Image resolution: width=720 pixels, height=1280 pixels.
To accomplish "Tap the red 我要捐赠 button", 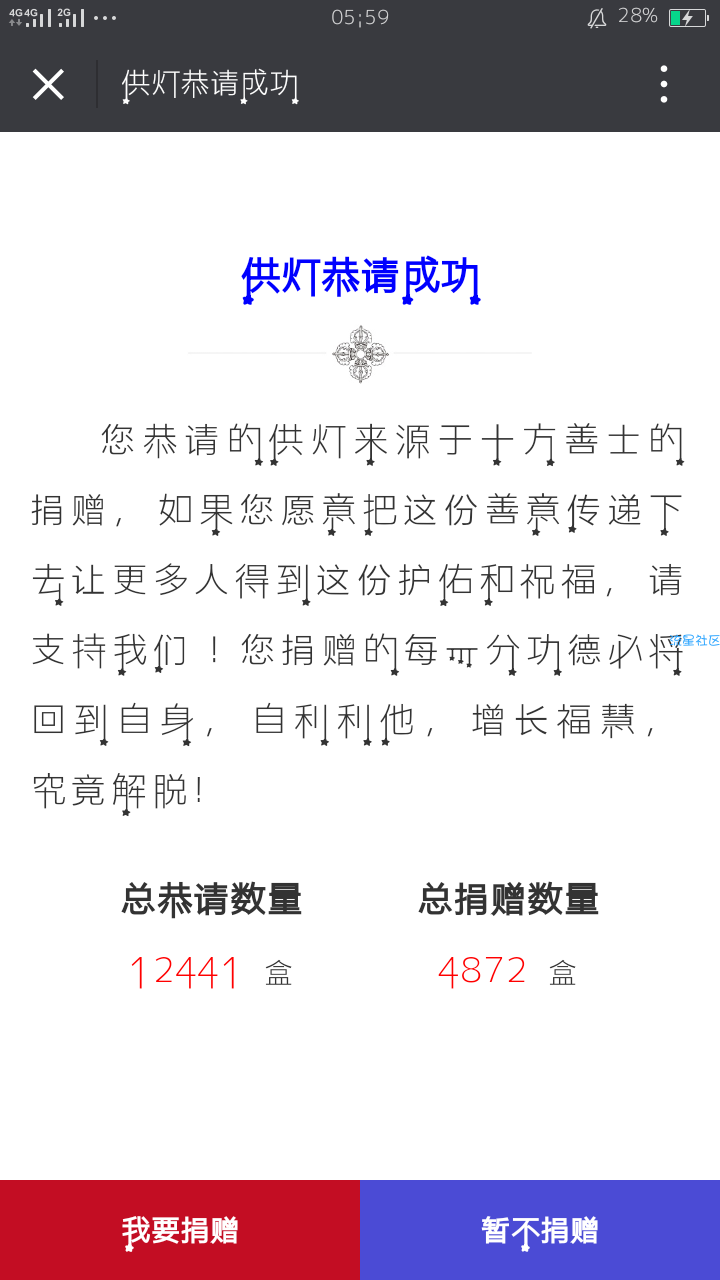I will tap(180, 1230).
